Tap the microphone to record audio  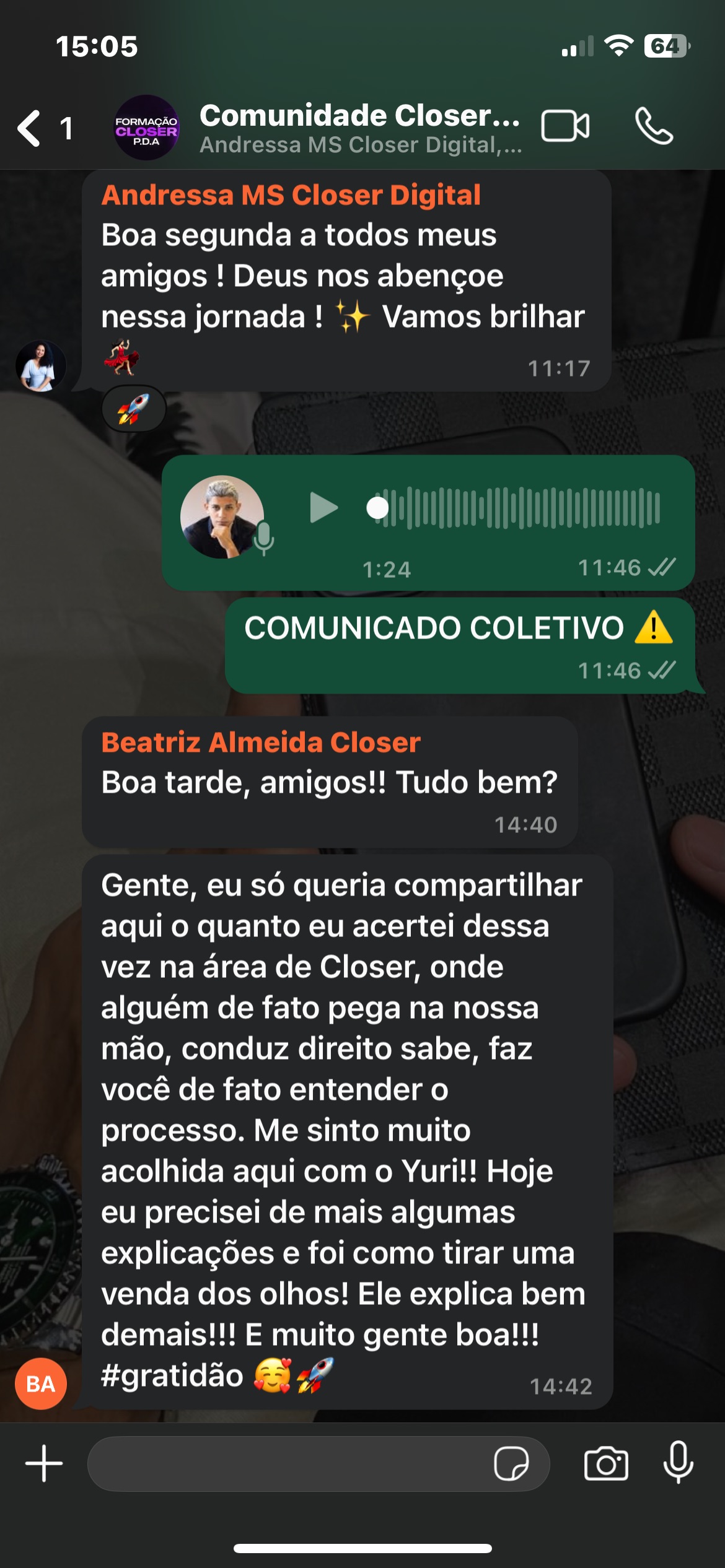[679, 1462]
